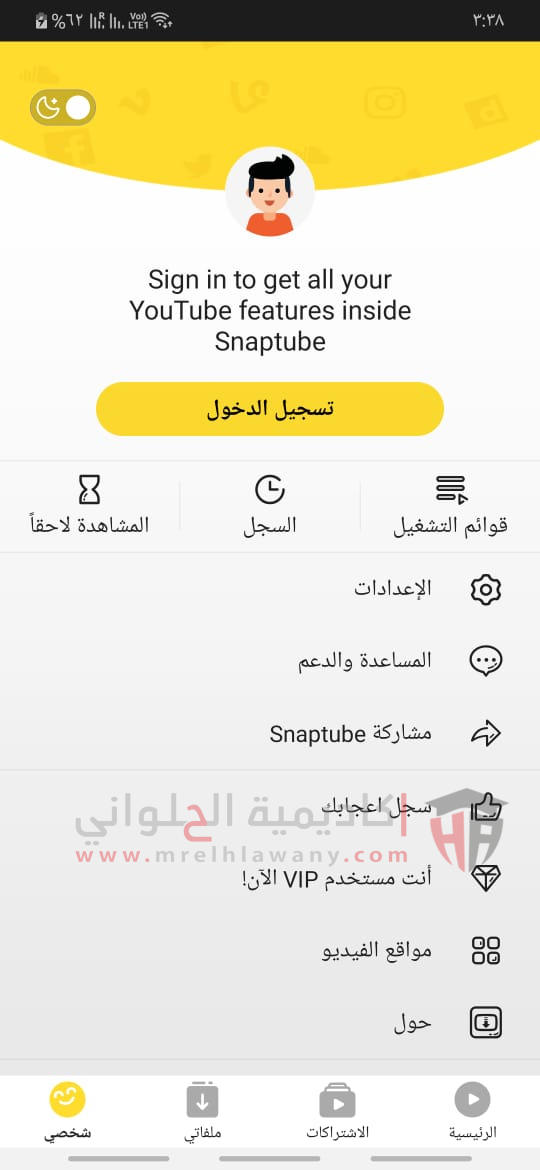The image size is (540, 1170).
Task: Open مواقع الفيديو video sites
Action: [x=270, y=951]
